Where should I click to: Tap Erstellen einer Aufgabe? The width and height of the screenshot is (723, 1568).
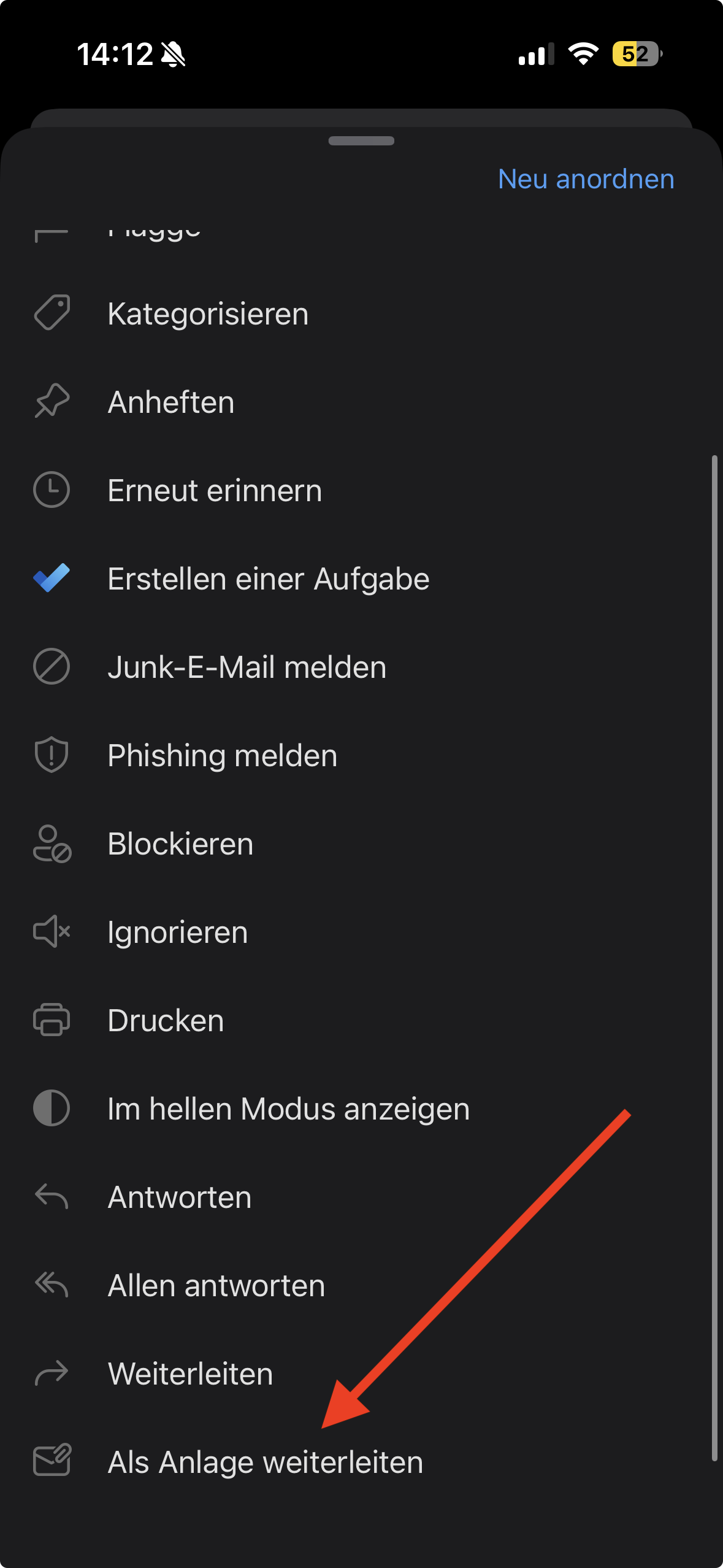pos(268,579)
